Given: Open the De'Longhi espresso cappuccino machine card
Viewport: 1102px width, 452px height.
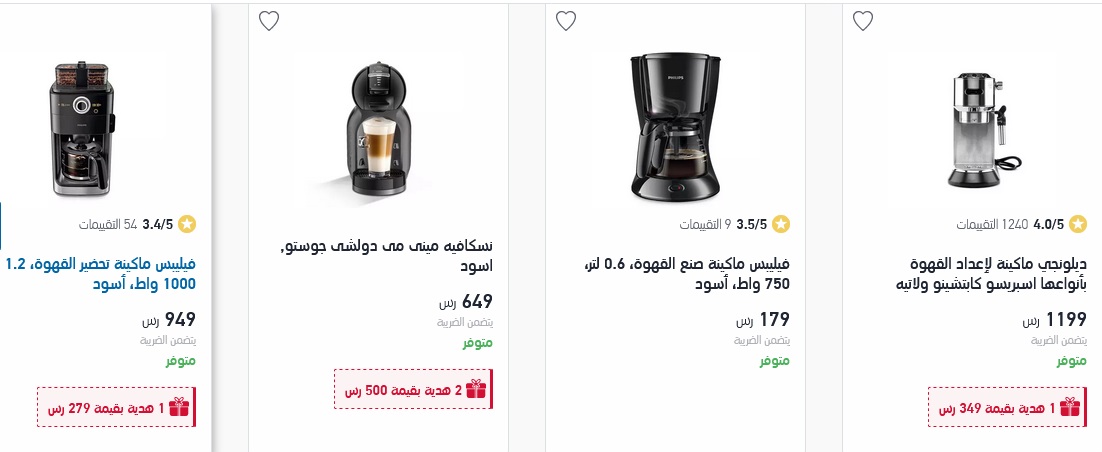Looking at the screenshot, I should (996, 274).
